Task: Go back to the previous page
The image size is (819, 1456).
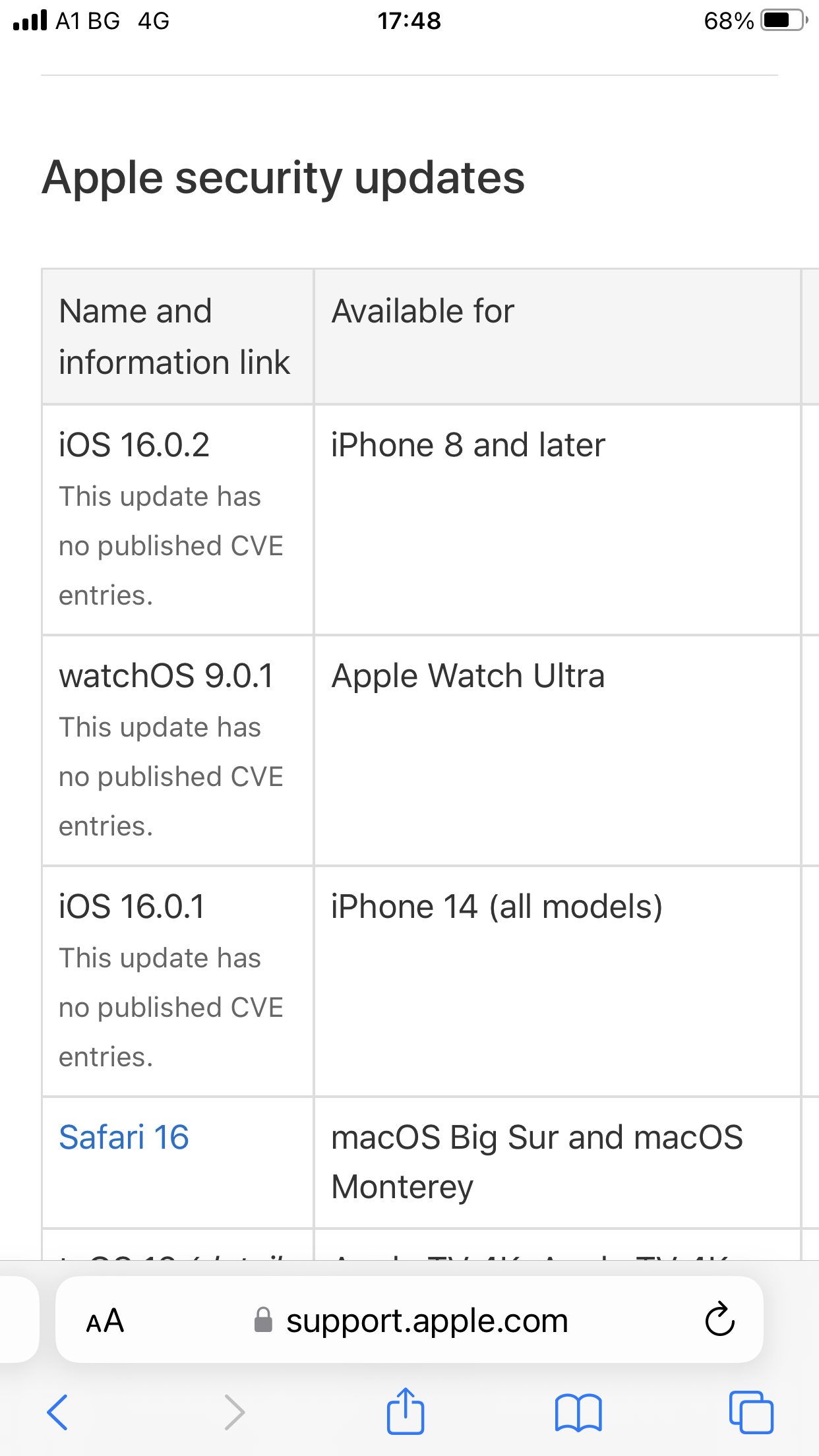Action: click(x=57, y=1412)
